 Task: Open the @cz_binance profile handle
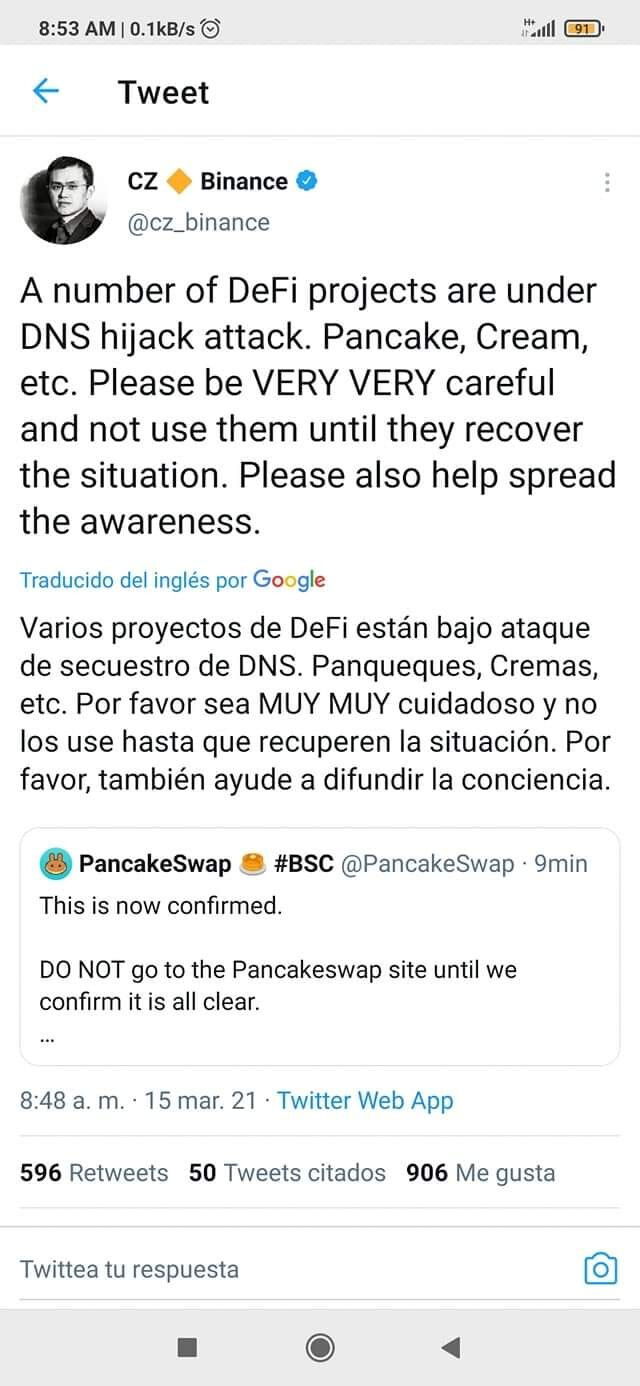pos(198,222)
